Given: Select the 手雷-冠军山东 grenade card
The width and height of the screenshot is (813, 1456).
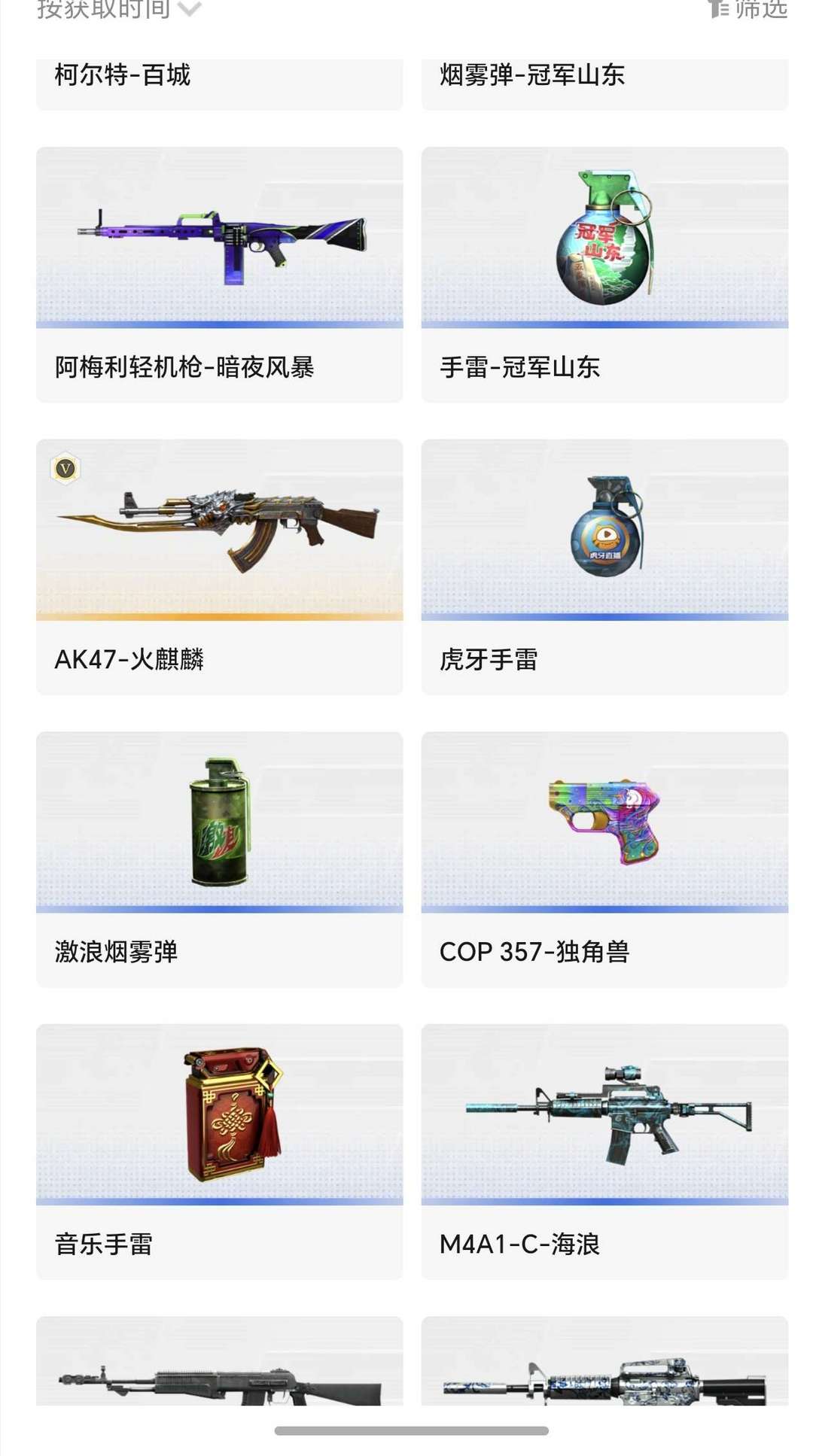Looking at the screenshot, I should pos(604,275).
